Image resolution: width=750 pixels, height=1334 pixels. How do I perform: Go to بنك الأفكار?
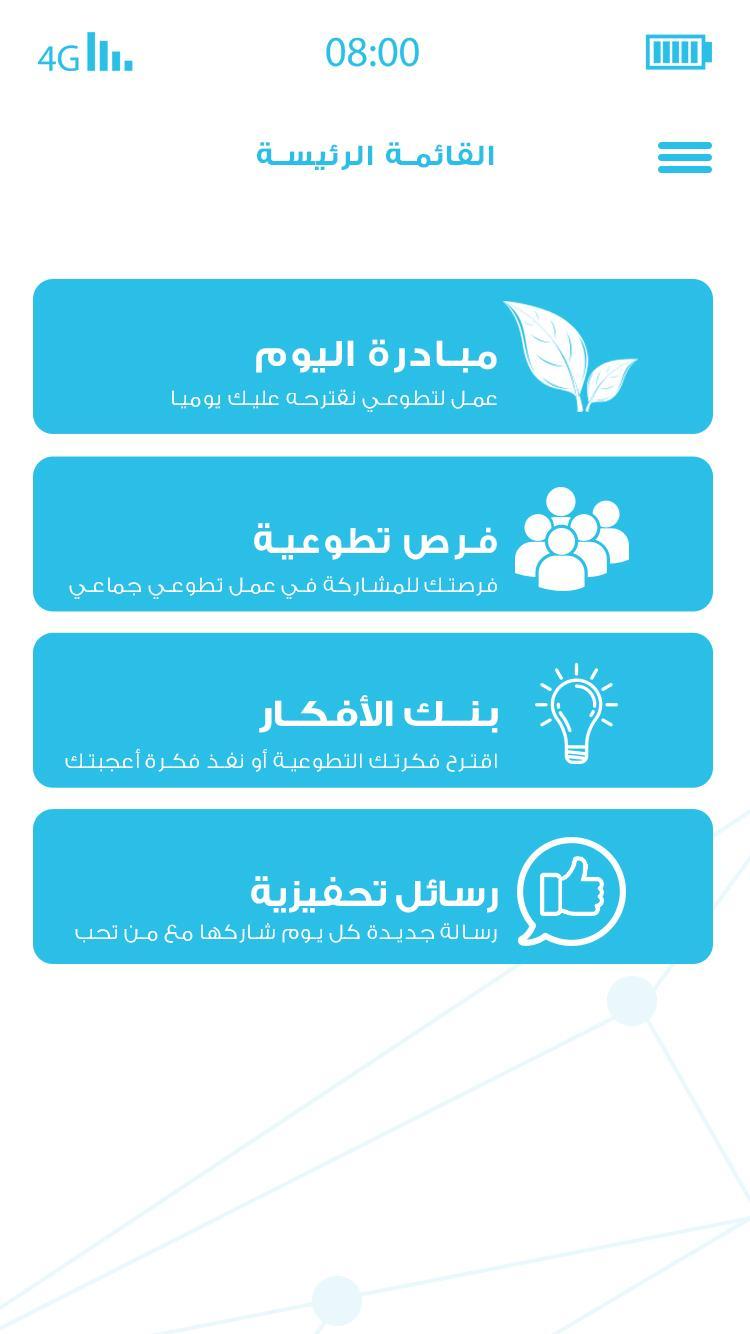373,710
